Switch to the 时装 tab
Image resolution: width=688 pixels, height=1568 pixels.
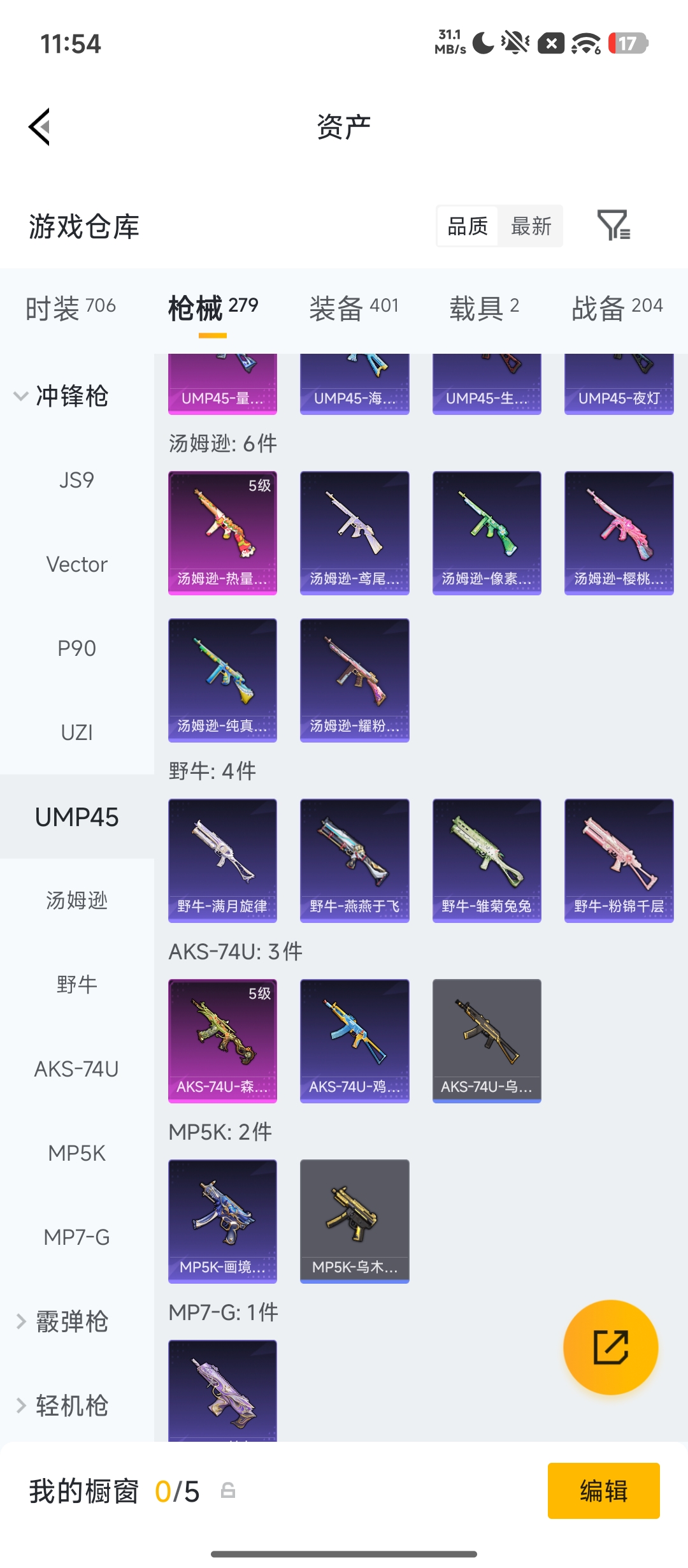pyautogui.click(x=71, y=309)
